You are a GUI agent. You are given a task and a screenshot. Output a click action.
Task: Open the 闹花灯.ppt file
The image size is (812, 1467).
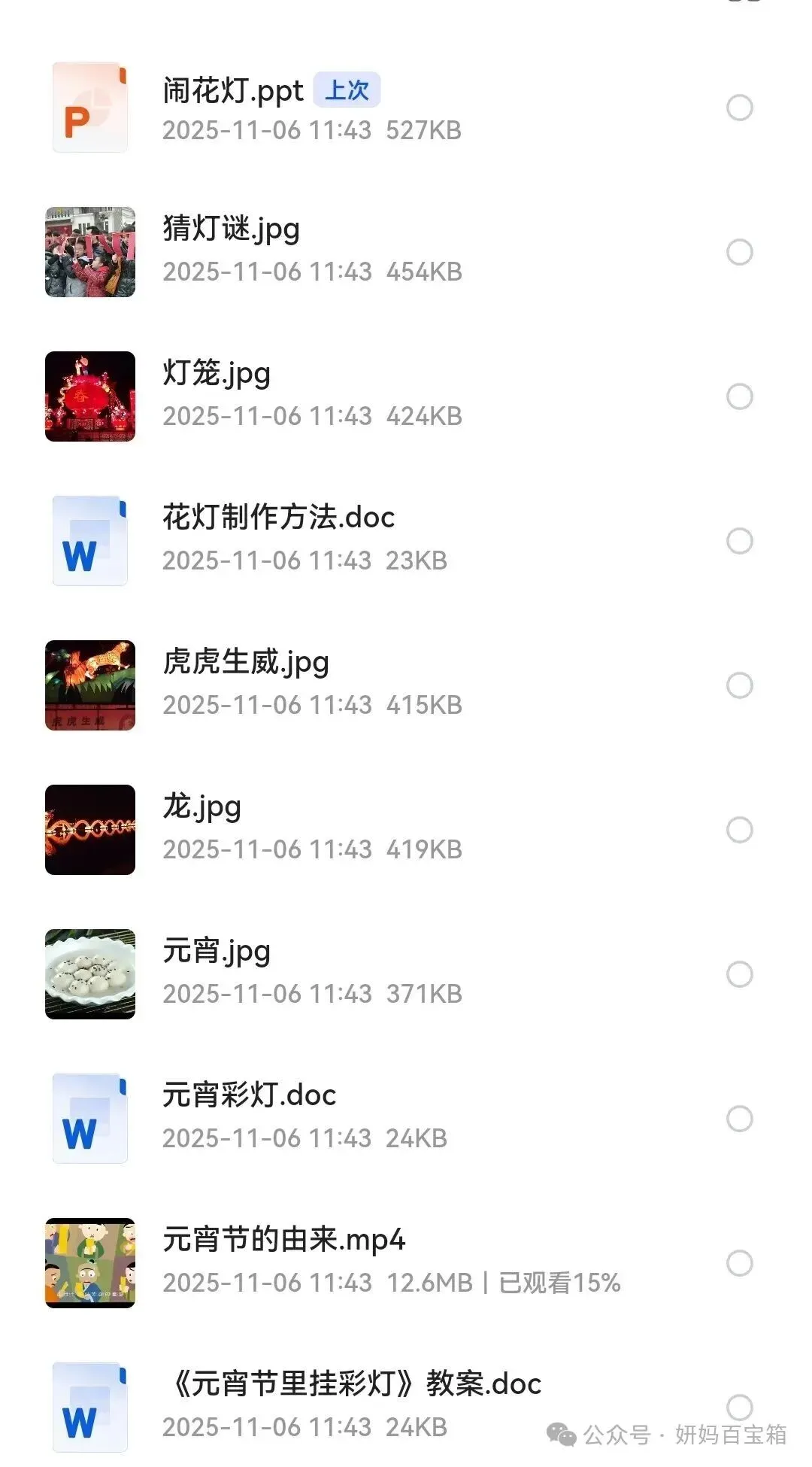coord(233,92)
